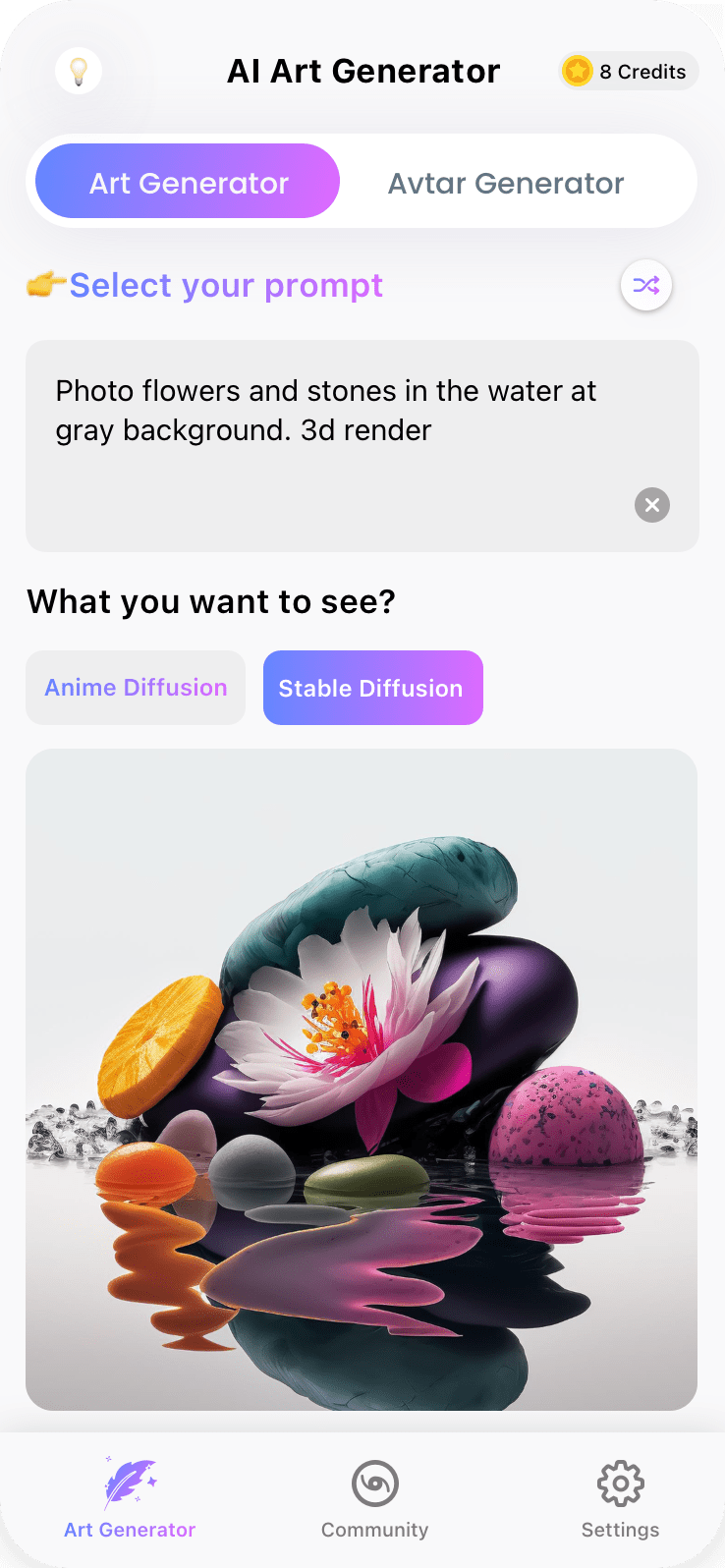Go to the Art Generator bottom tab

130,1497
